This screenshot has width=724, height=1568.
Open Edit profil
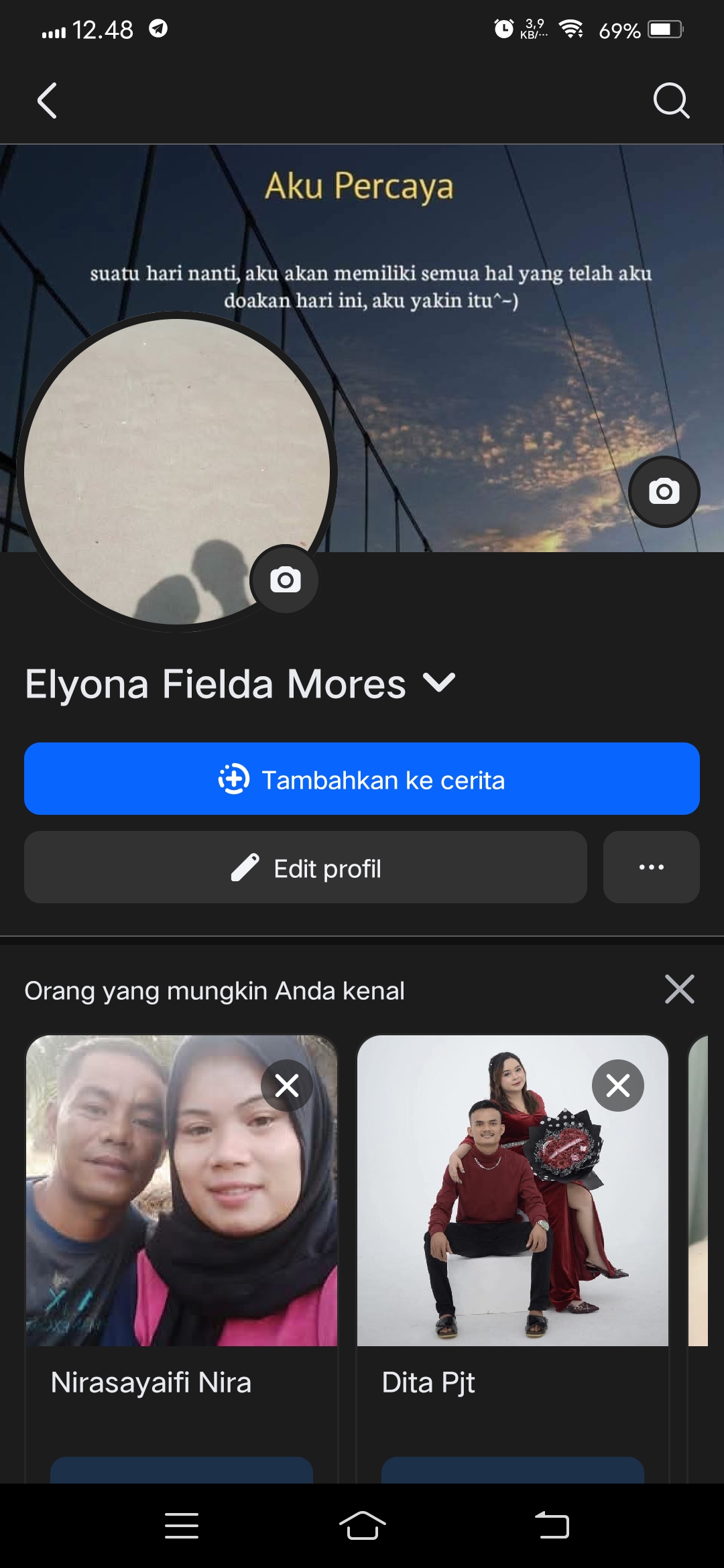(306, 868)
